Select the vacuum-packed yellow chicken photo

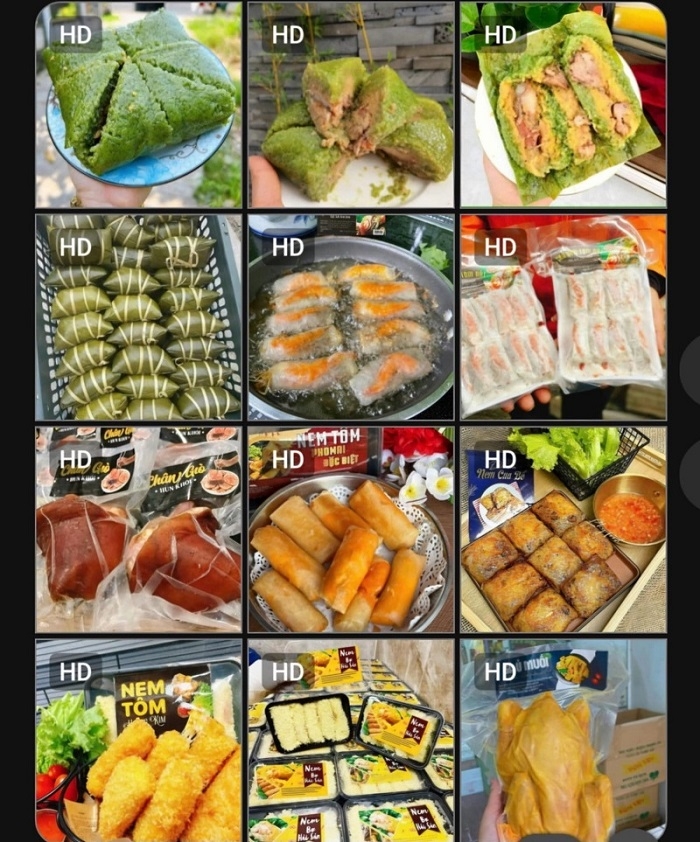[x=563, y=740]
